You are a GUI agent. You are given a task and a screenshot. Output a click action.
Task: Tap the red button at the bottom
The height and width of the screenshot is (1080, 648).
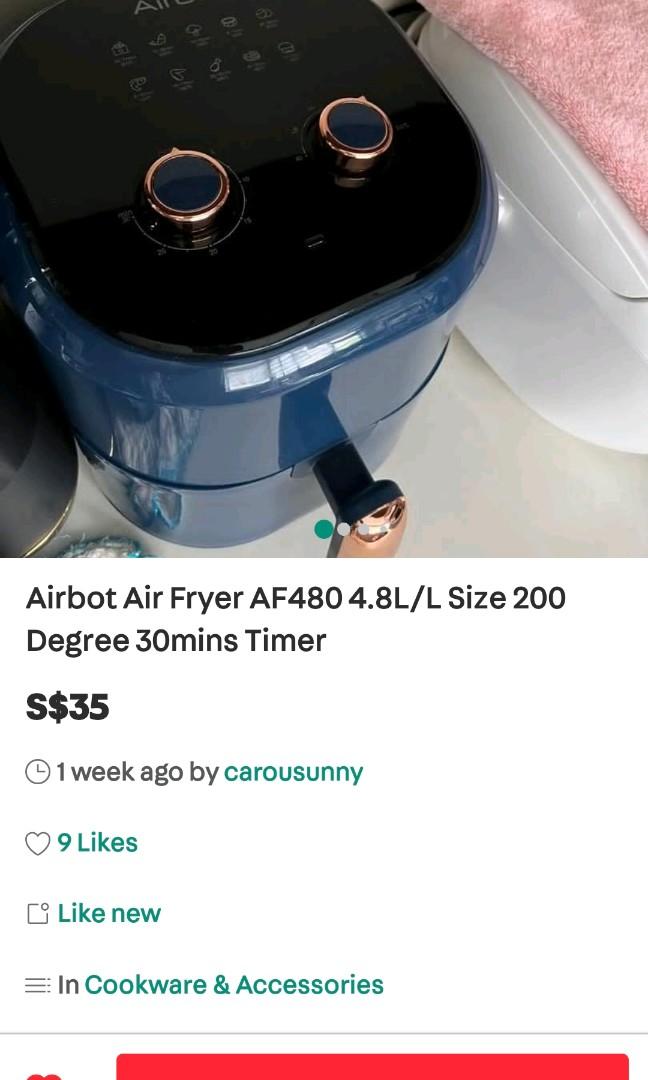coord(372,1068)
